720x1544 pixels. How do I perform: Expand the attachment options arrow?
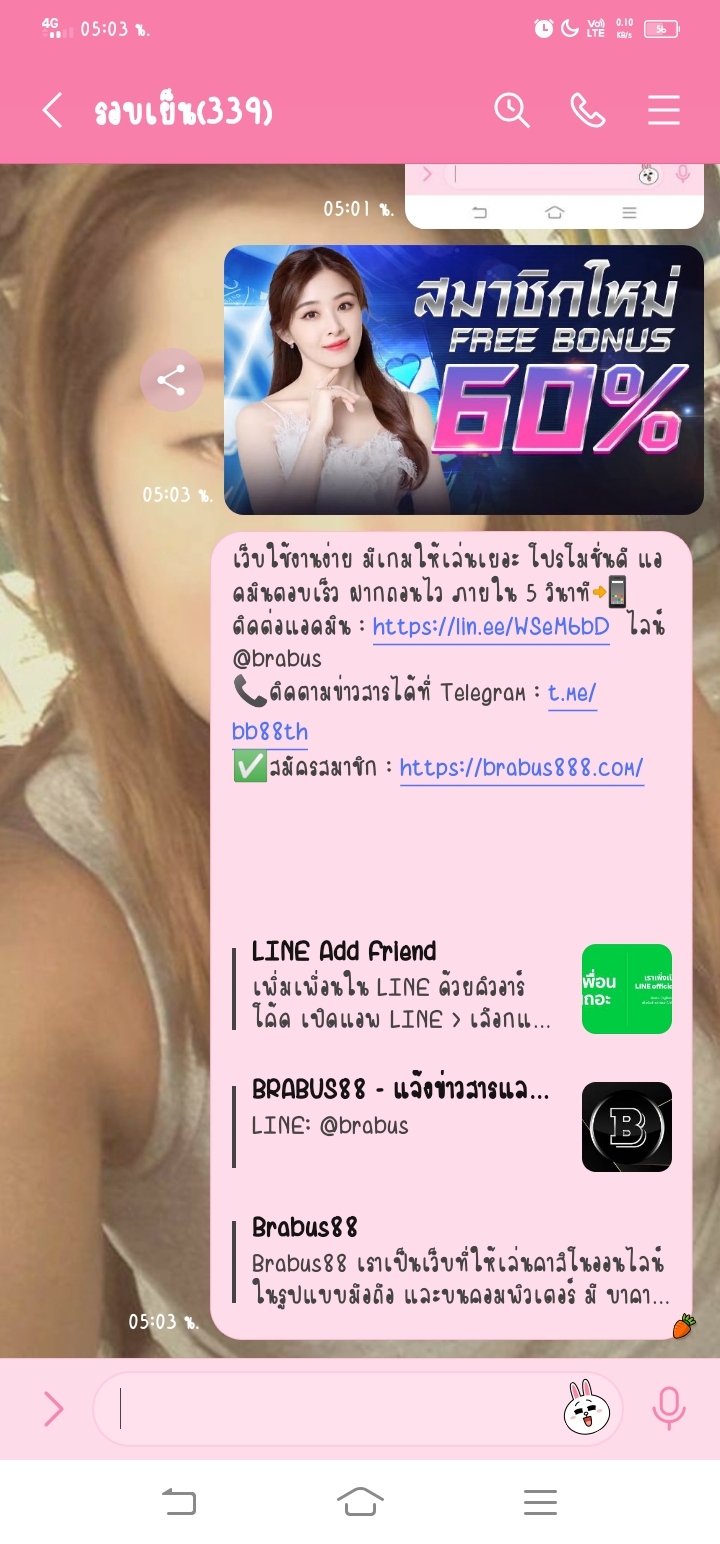[53, 1409]
